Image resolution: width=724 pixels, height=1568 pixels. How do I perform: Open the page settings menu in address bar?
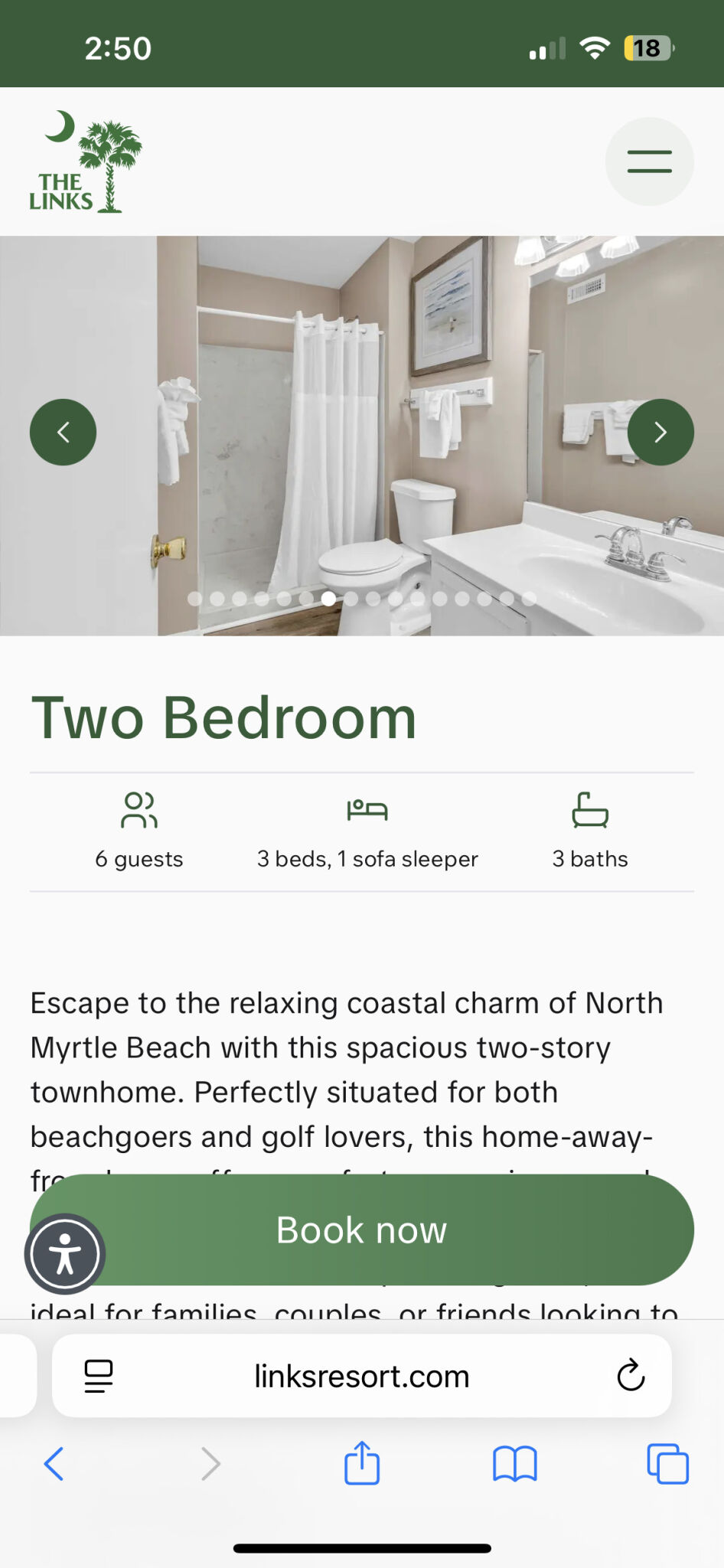pyautogui.click(x=99, y=1376)
